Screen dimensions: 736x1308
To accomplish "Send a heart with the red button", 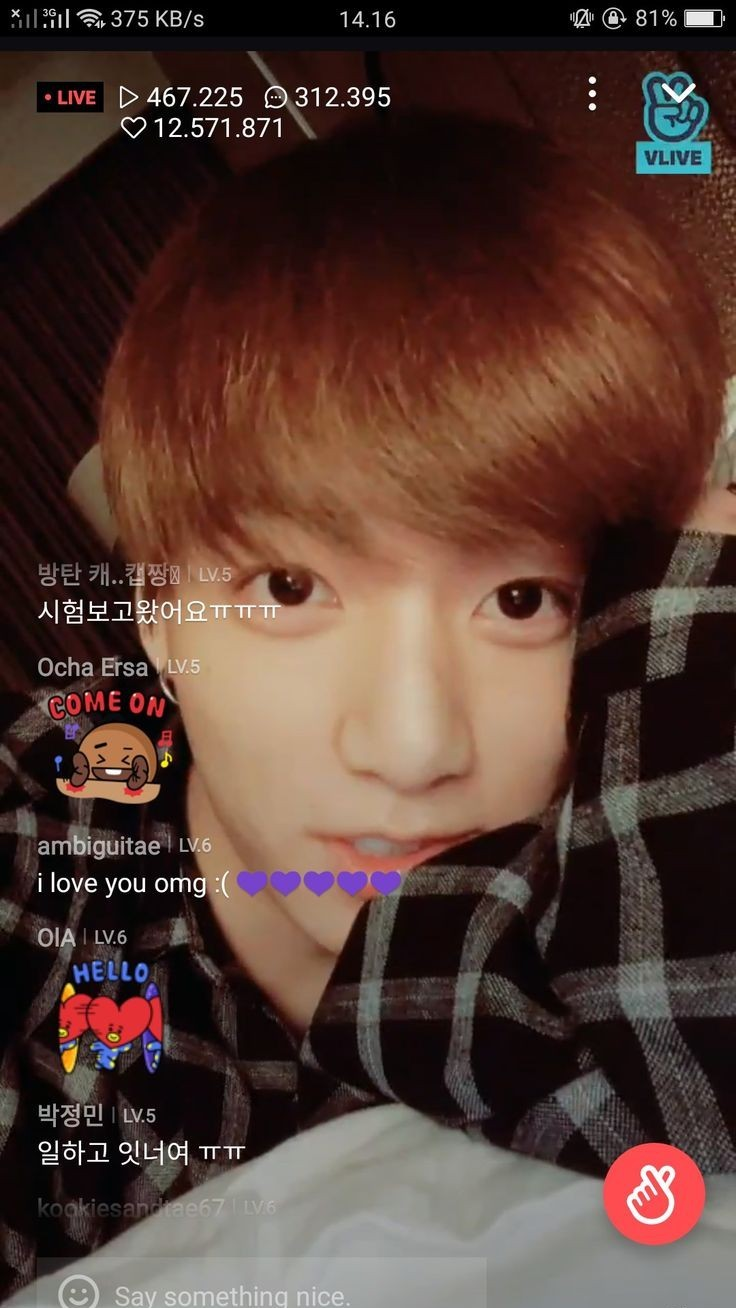I will (654, 1194).
